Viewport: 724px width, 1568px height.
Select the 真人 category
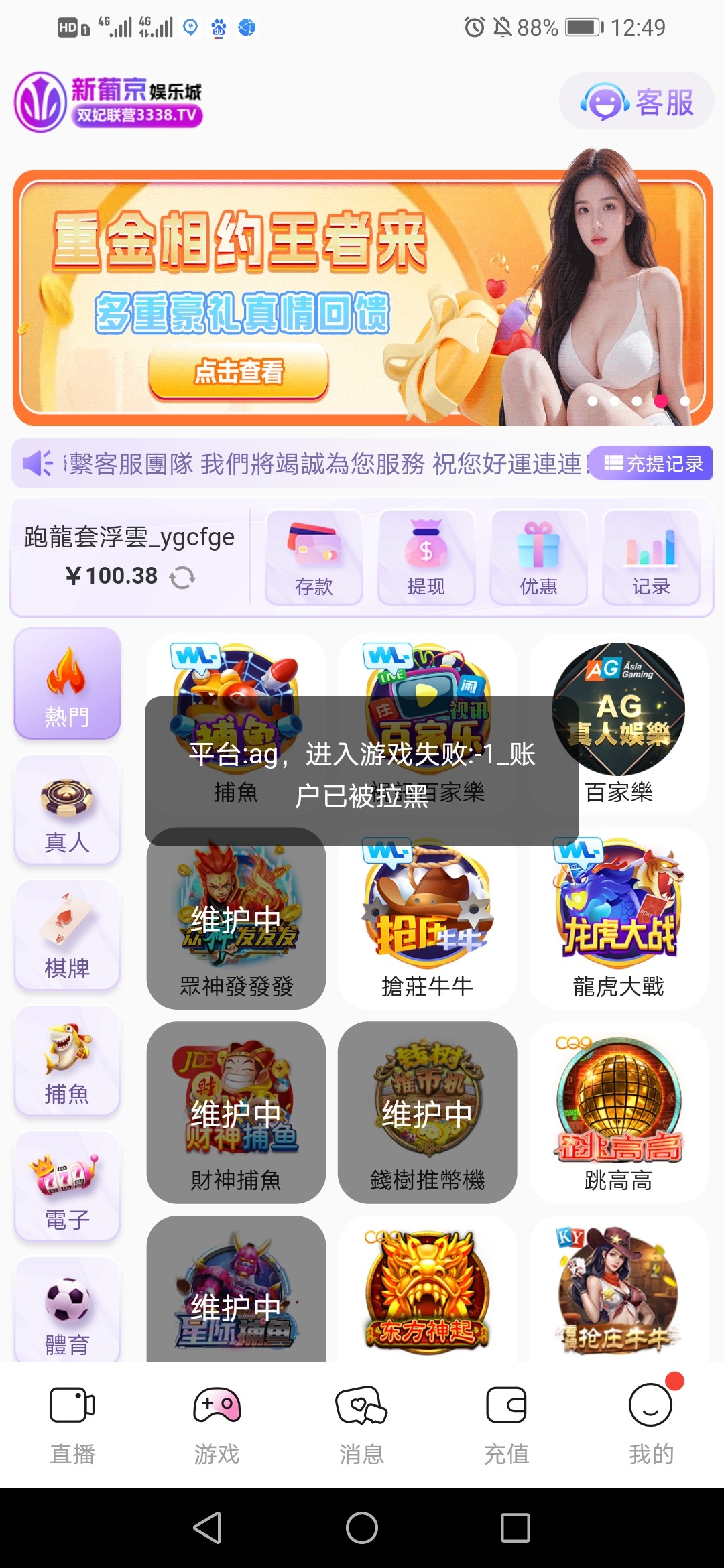(x=67, y=809)
